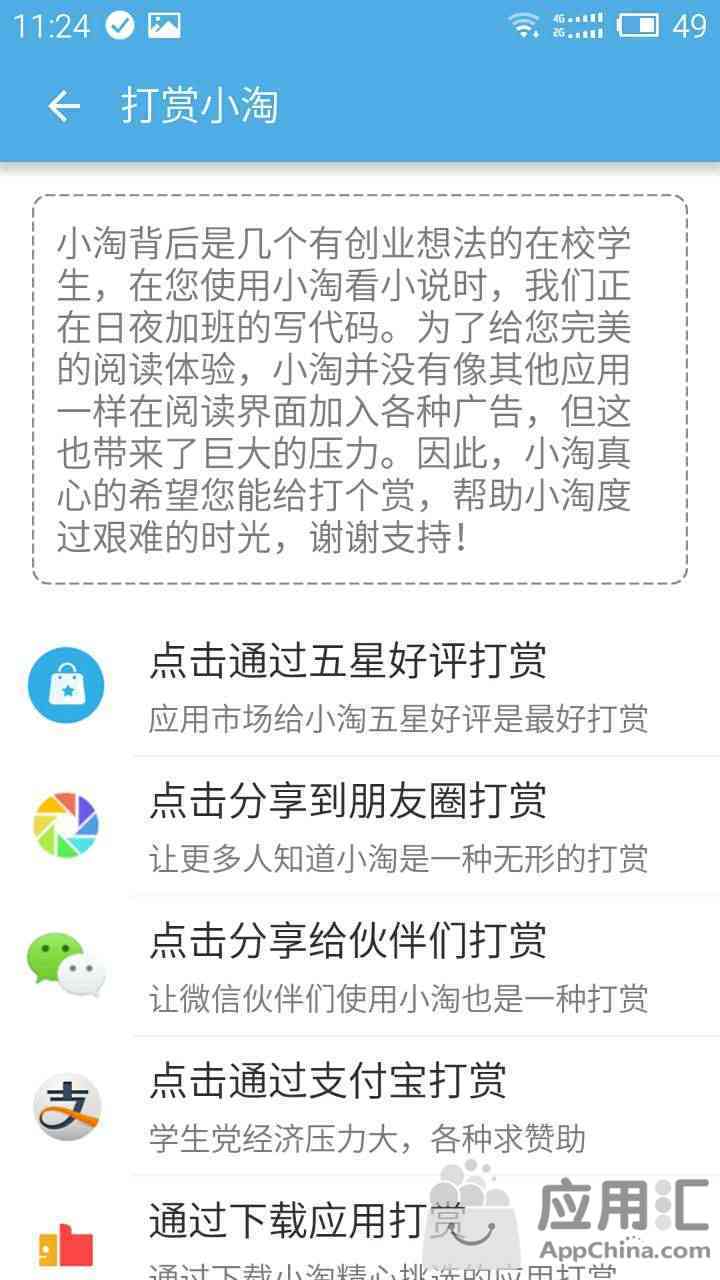
Task: Go back using the arrow icon
Action: coord(64,106)
